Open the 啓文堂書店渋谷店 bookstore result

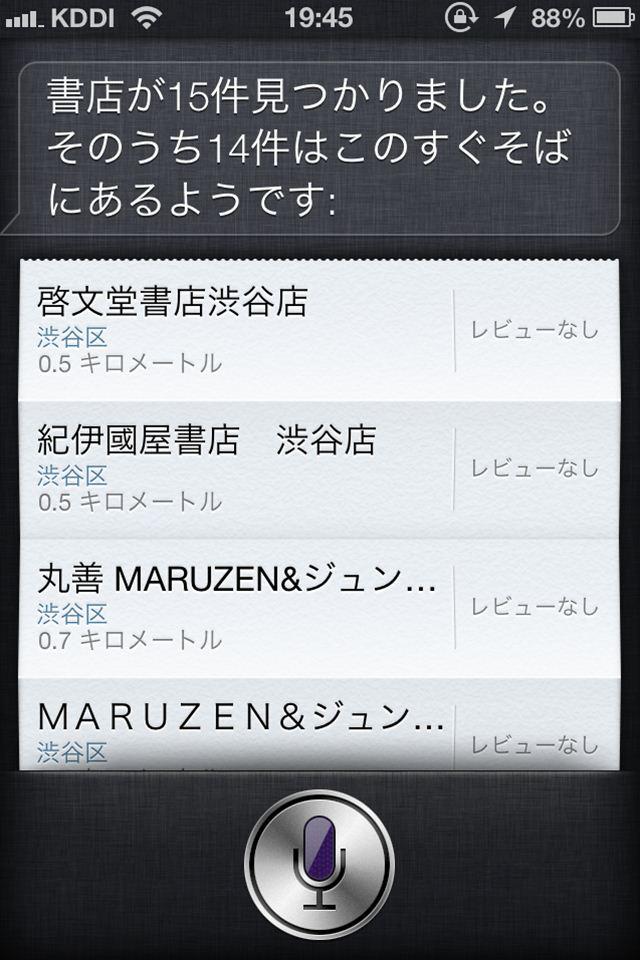pos(235,330)
